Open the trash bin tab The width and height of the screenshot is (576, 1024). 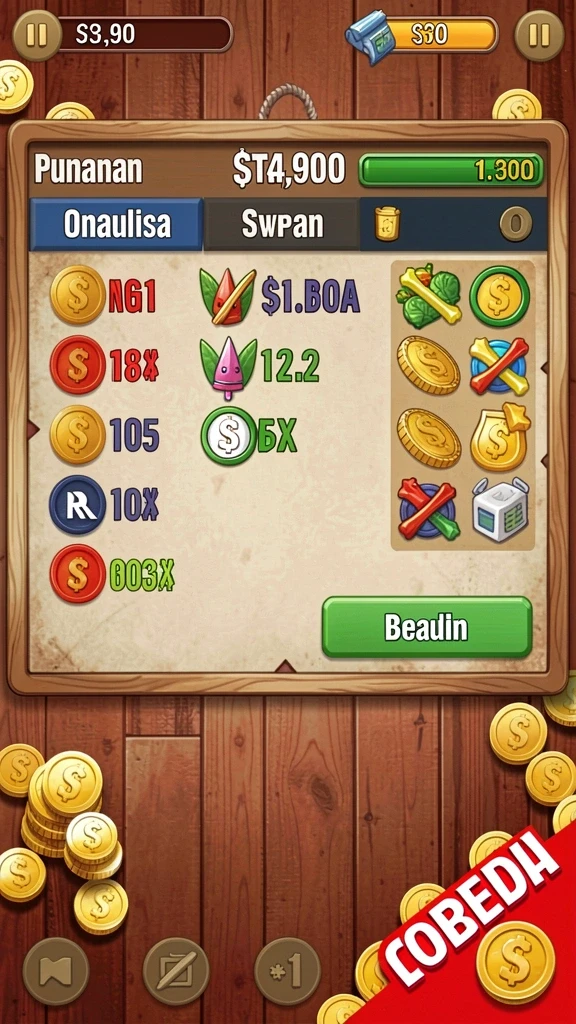click(x=453, y=224)
